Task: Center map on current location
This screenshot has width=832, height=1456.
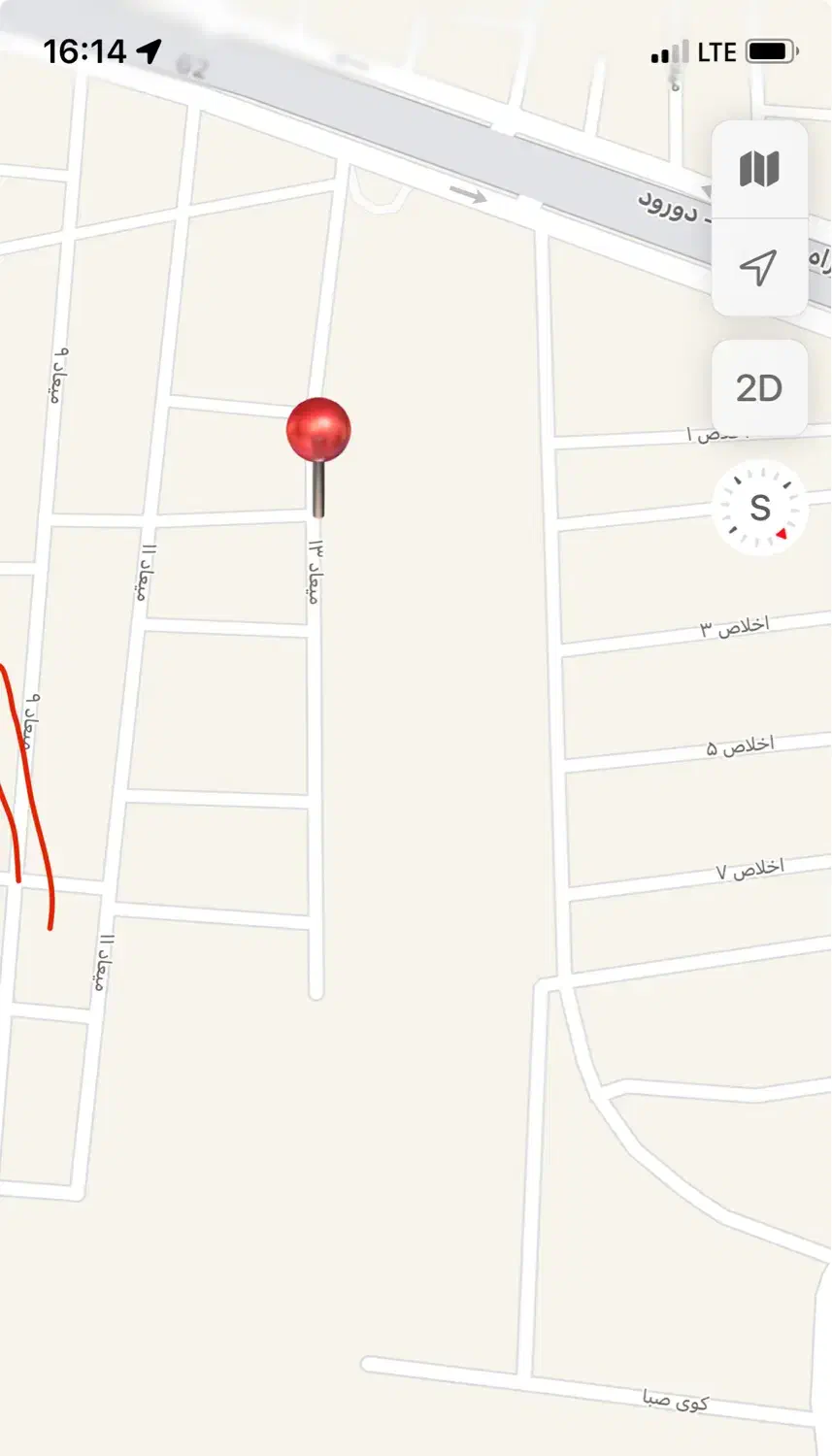Action: [759, 267]
